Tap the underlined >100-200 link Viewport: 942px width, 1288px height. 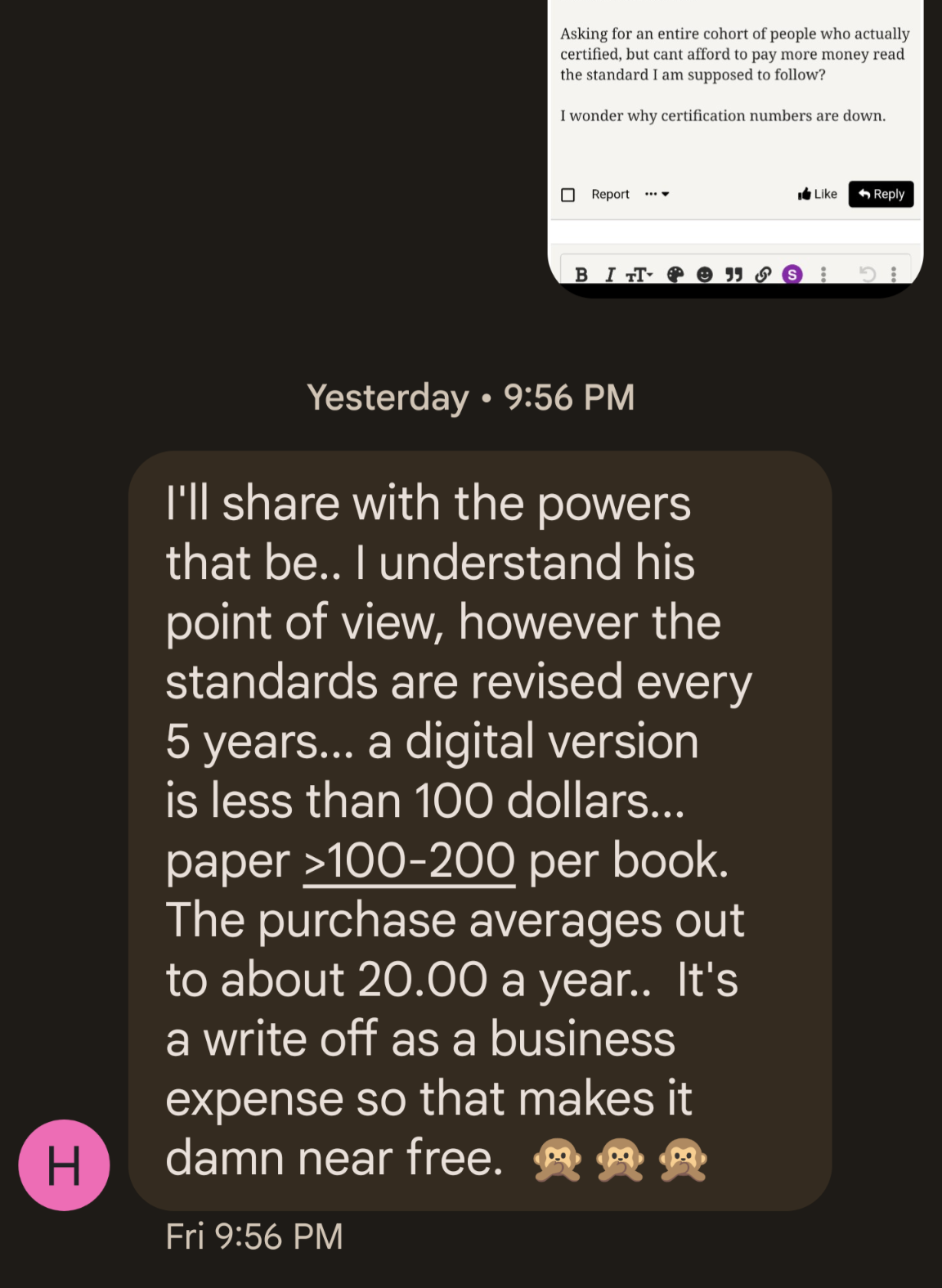pyautogui.click(x=409, y=861)
